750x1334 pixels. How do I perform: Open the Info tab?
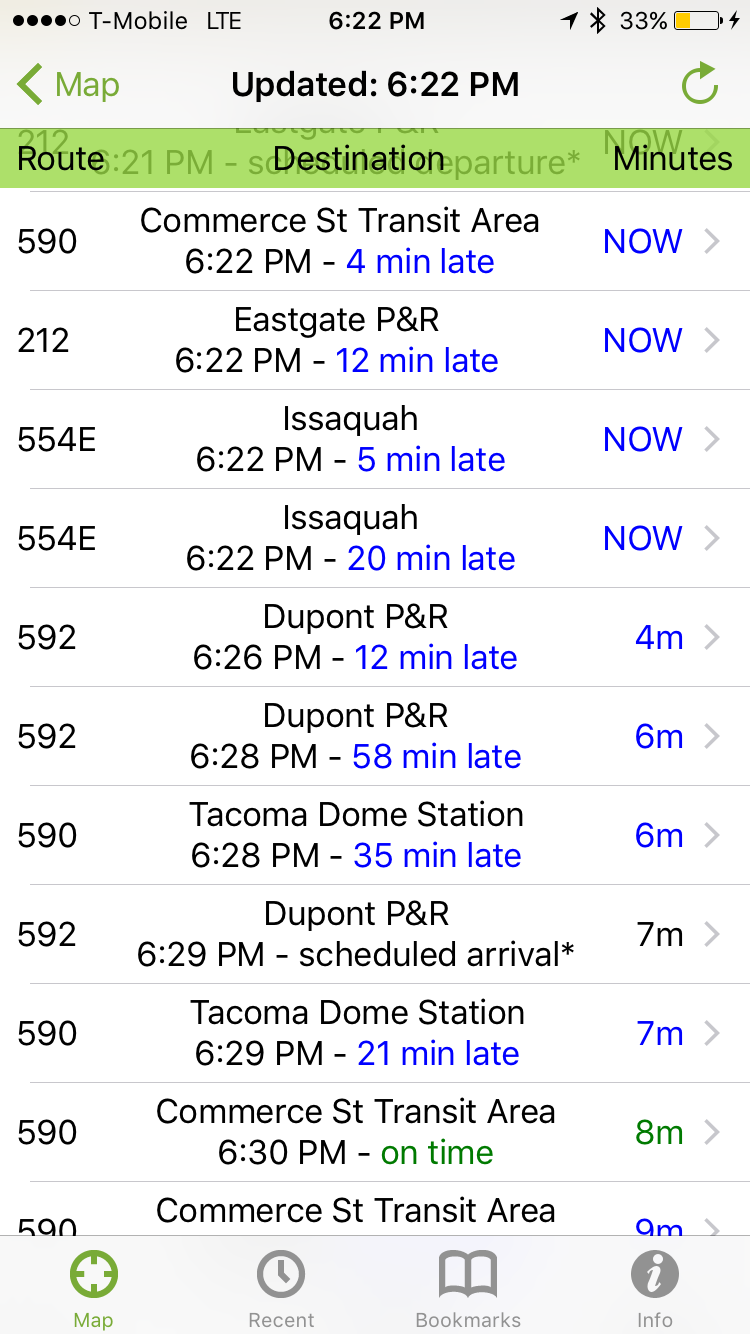coord(655,1289)
